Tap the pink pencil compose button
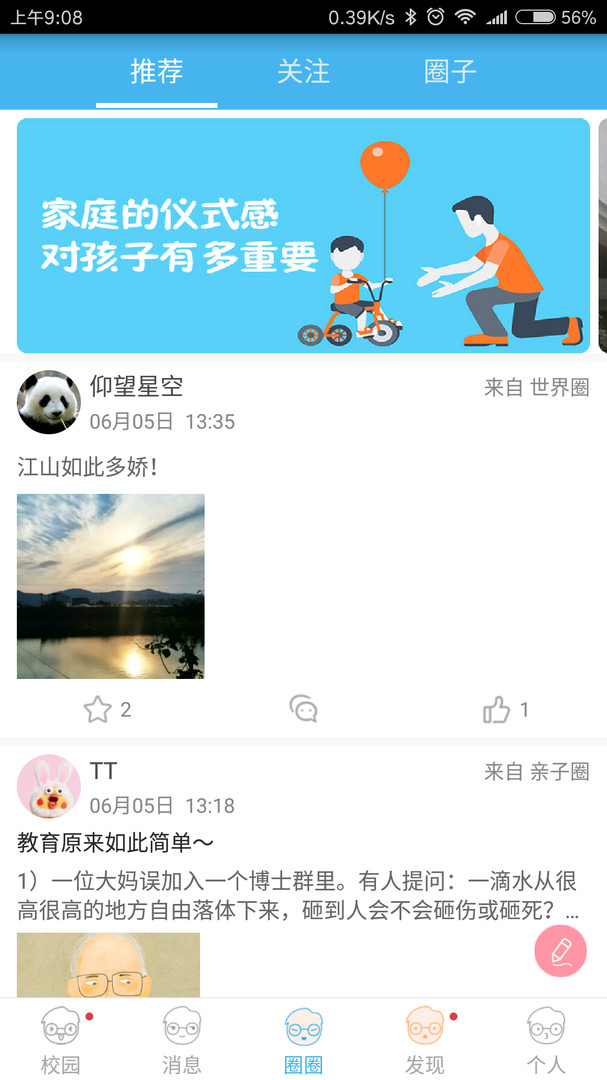607x1080 pixels. [560, 951]
